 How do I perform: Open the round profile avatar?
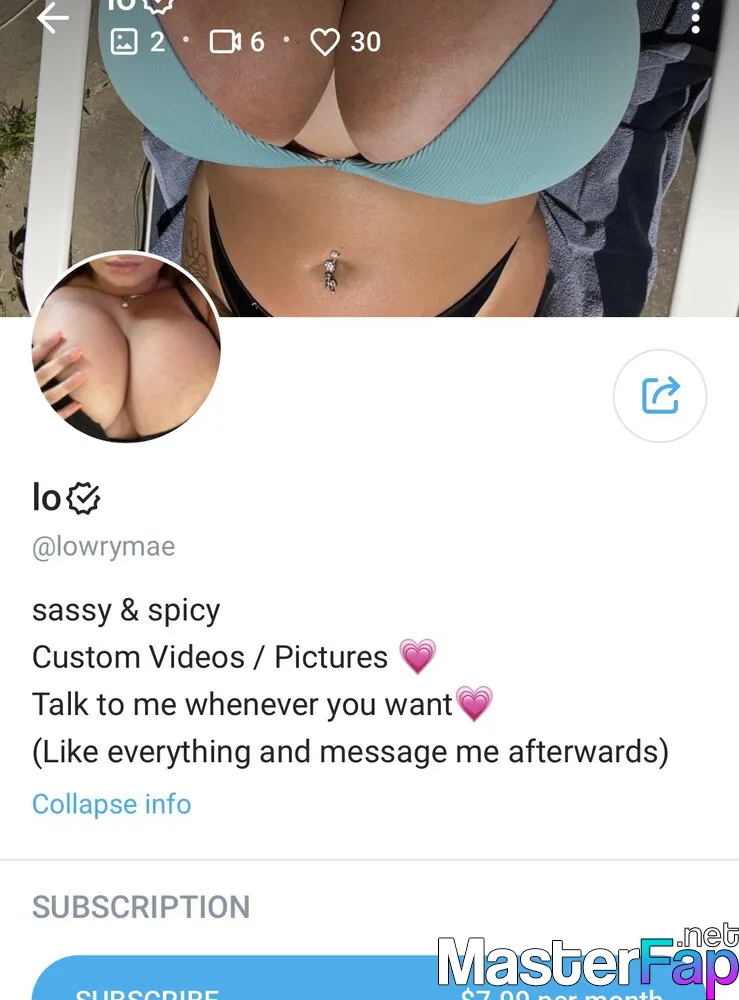click(127, 348)
